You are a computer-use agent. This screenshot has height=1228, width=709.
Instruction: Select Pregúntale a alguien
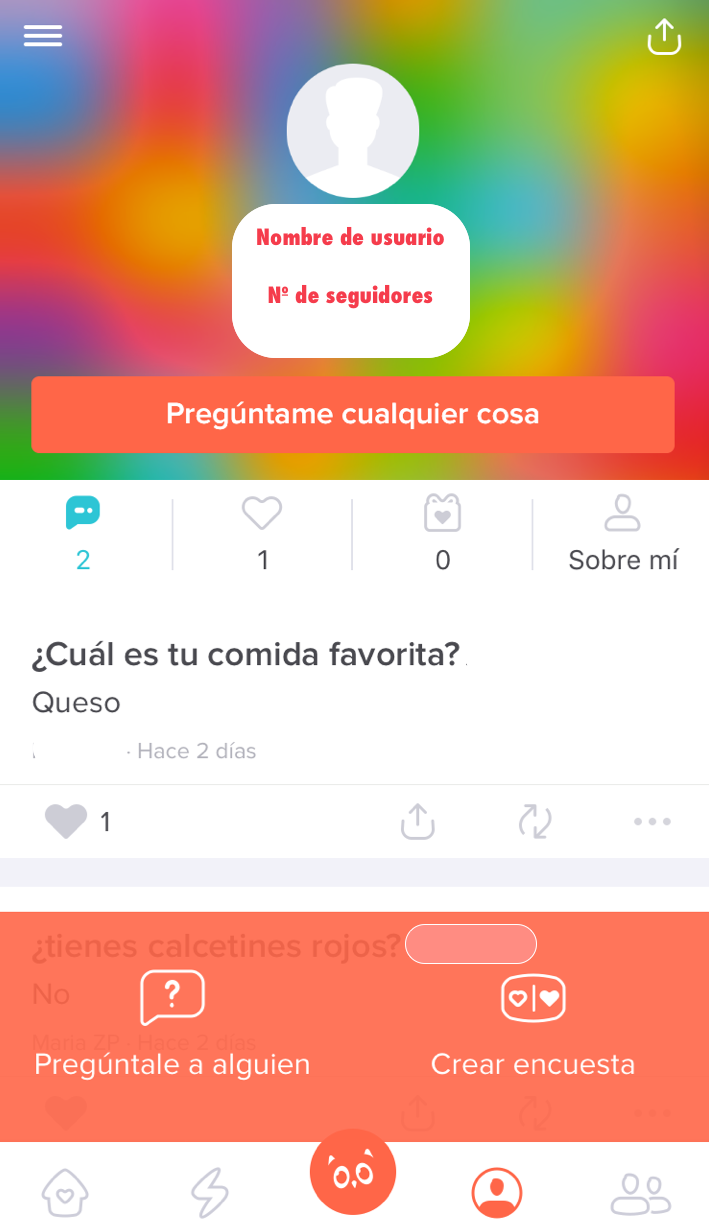172,1024
